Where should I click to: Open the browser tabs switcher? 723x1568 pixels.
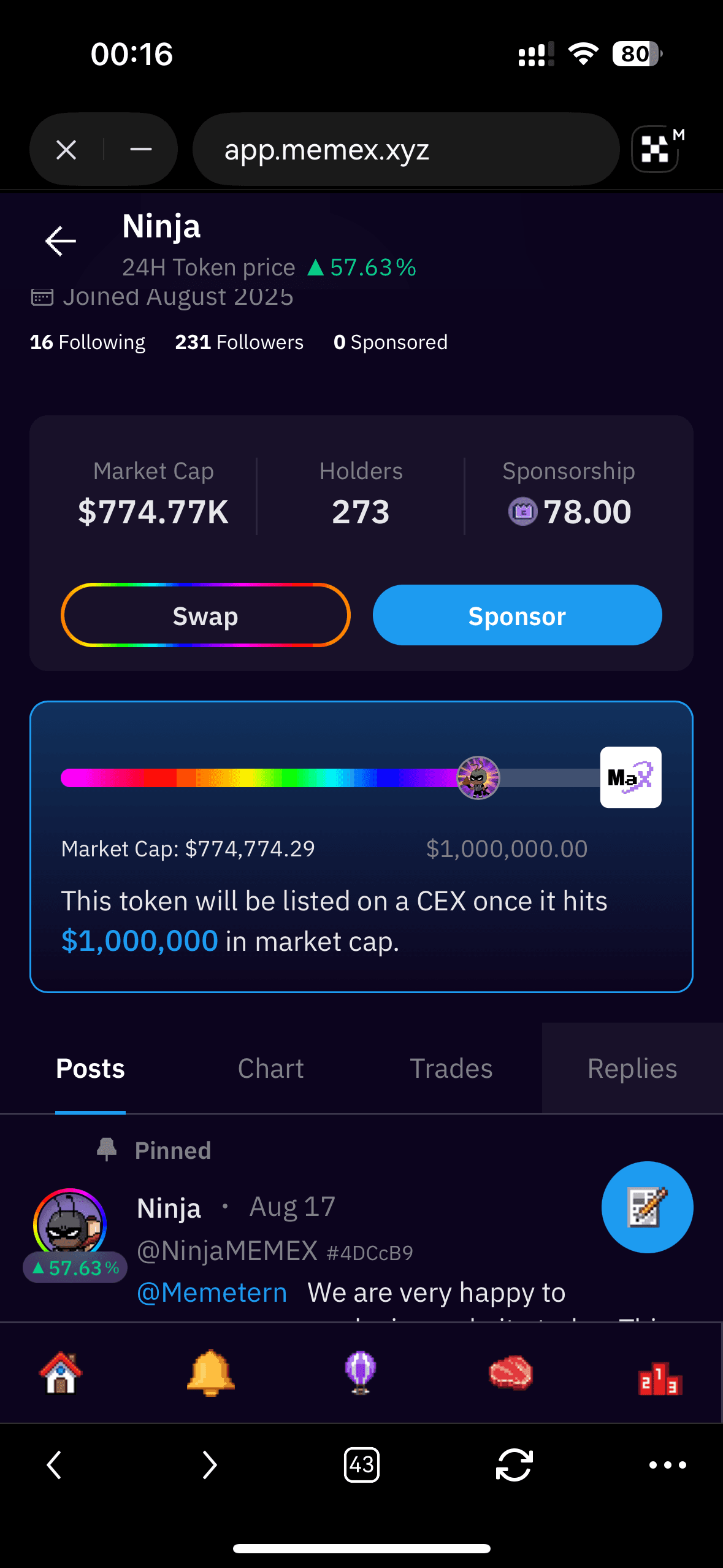[361, 1465]
